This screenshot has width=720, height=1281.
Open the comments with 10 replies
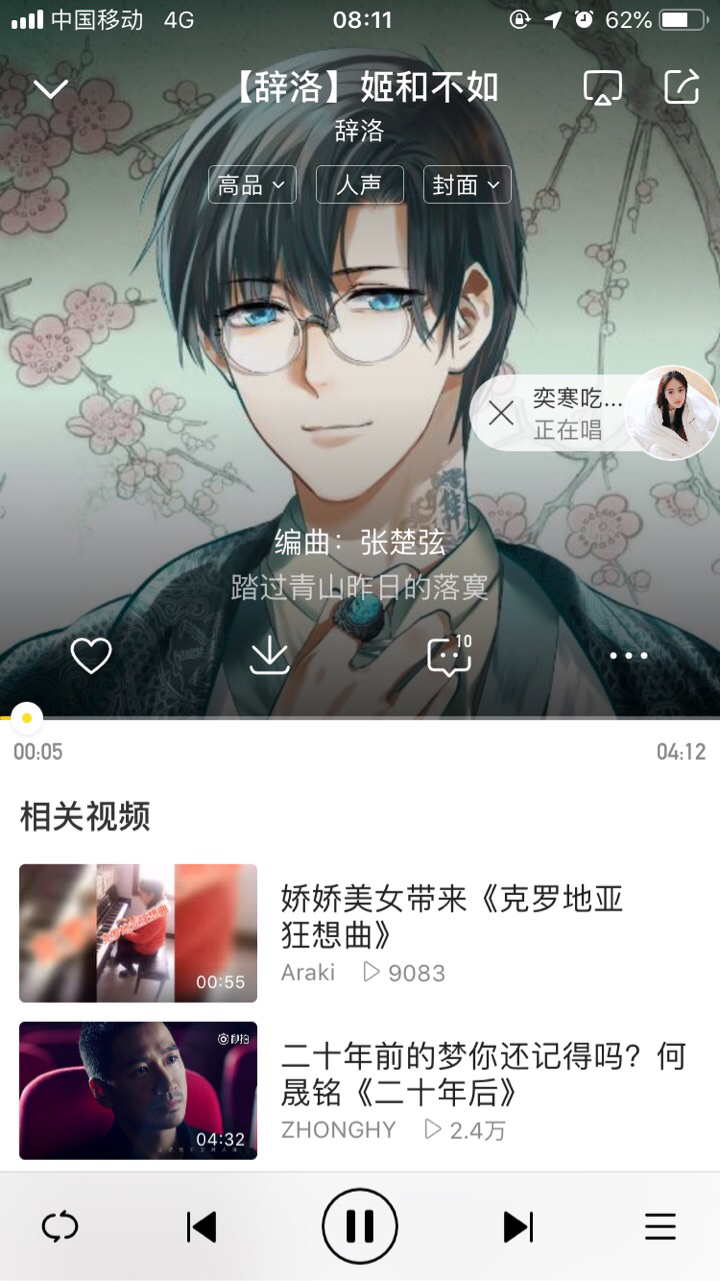click(448, 656)
